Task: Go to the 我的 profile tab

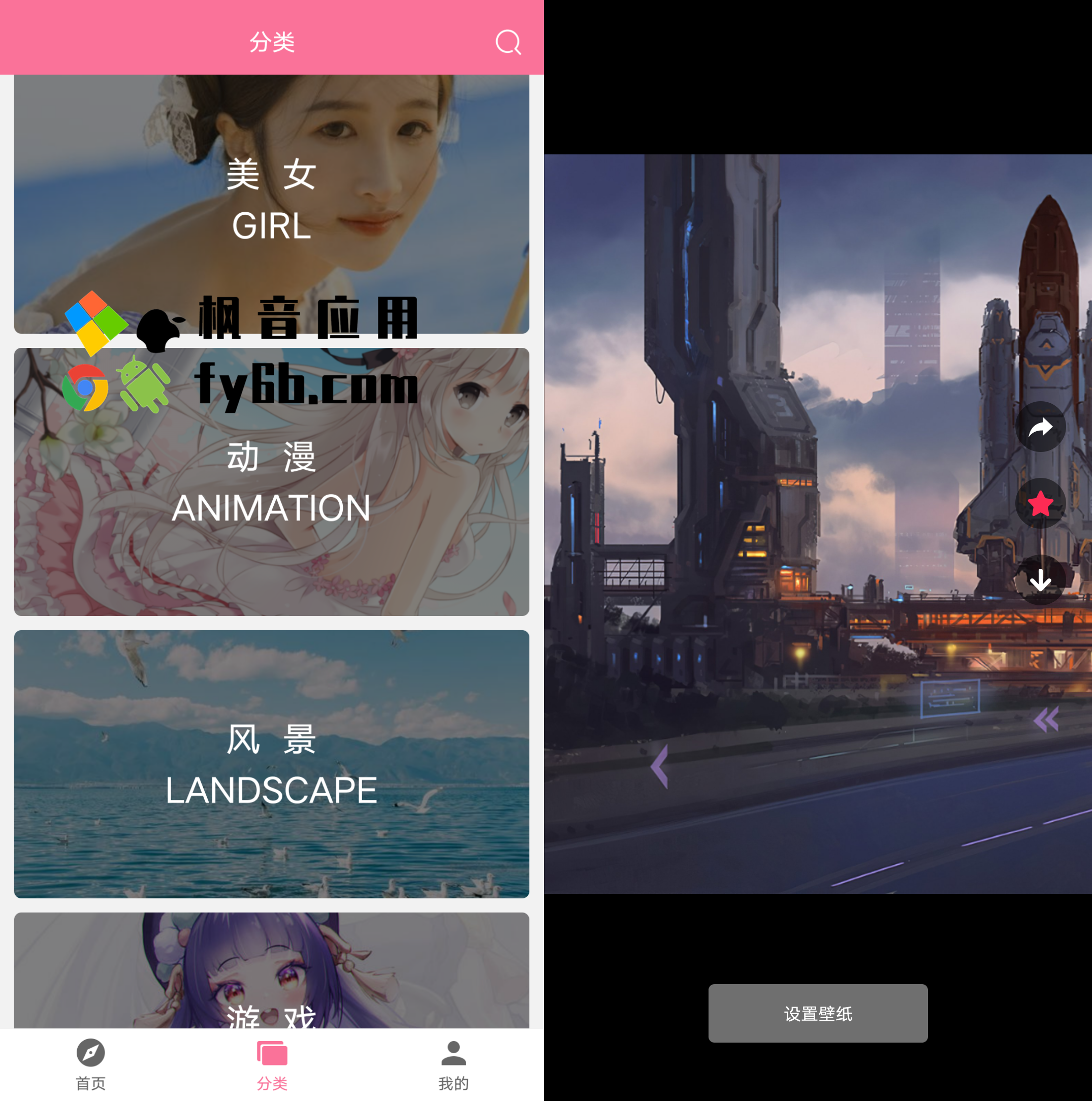Action: point(453,1065)
